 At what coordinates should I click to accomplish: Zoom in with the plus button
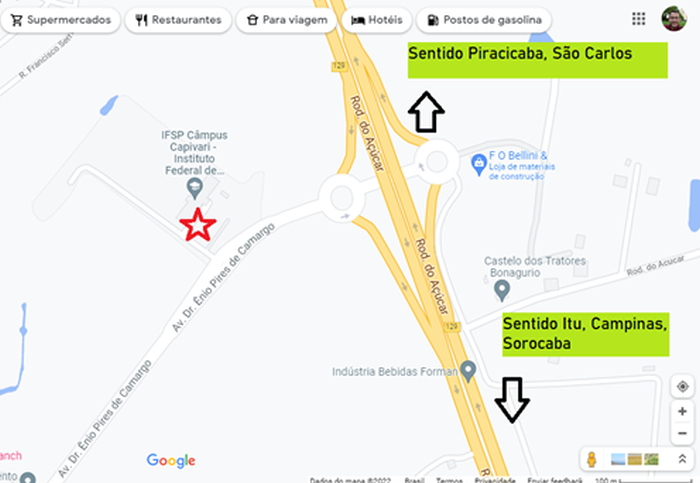point(682,412)
